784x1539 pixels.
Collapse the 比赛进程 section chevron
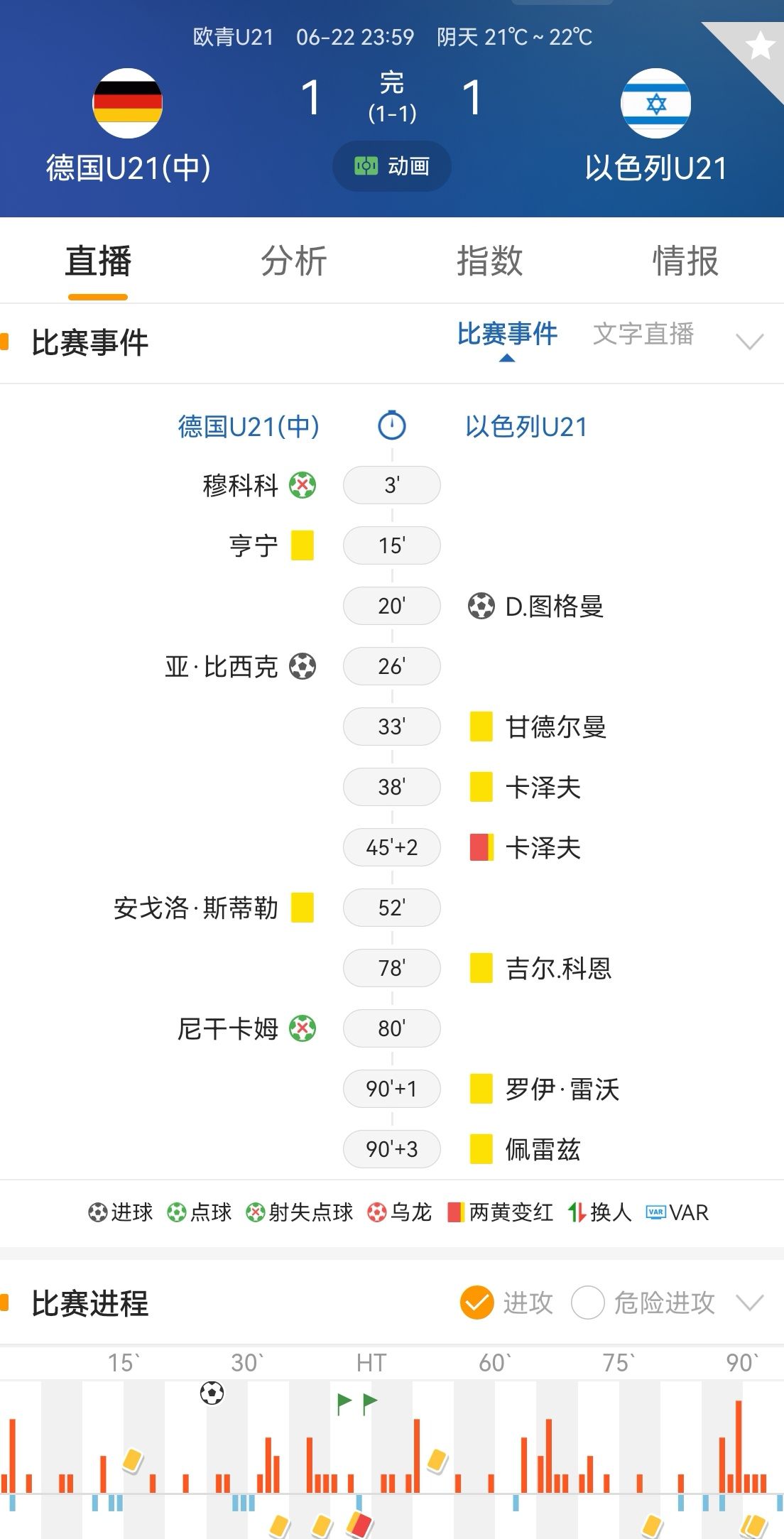click(750, 1303)
